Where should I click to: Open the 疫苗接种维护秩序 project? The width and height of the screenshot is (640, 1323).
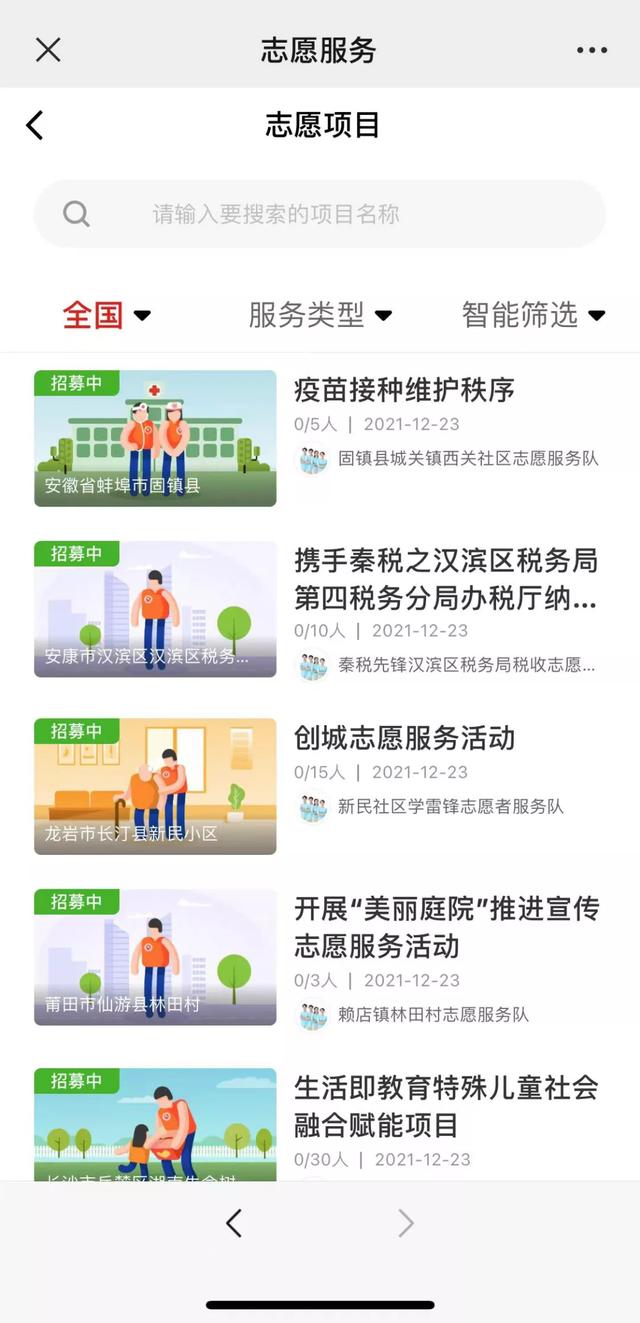[x=320, y=438]
